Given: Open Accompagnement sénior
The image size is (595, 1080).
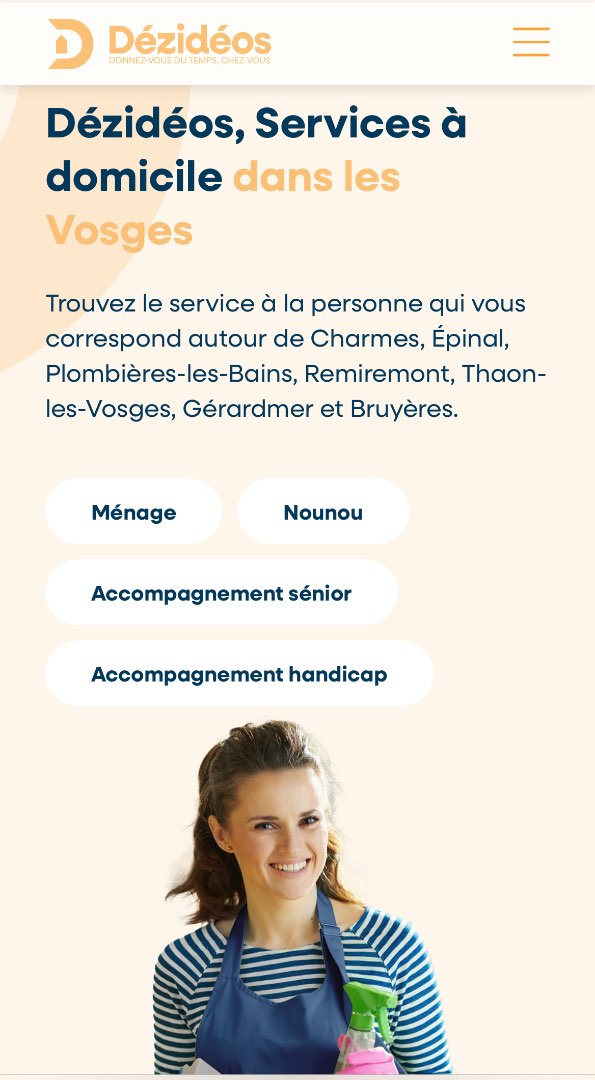Looking at the screenshot, I should tap(221, 592).
